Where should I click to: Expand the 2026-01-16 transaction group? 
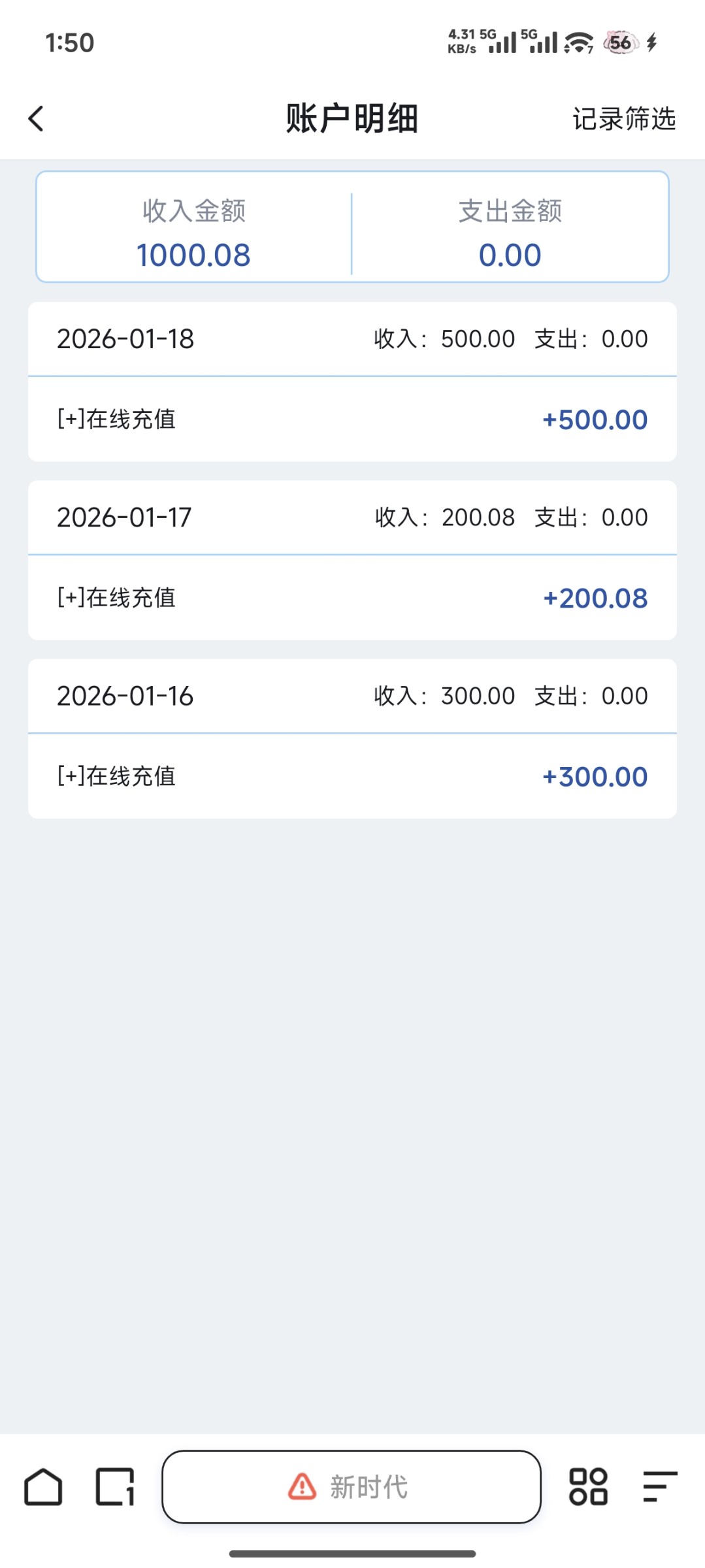(x=352, y=695)
